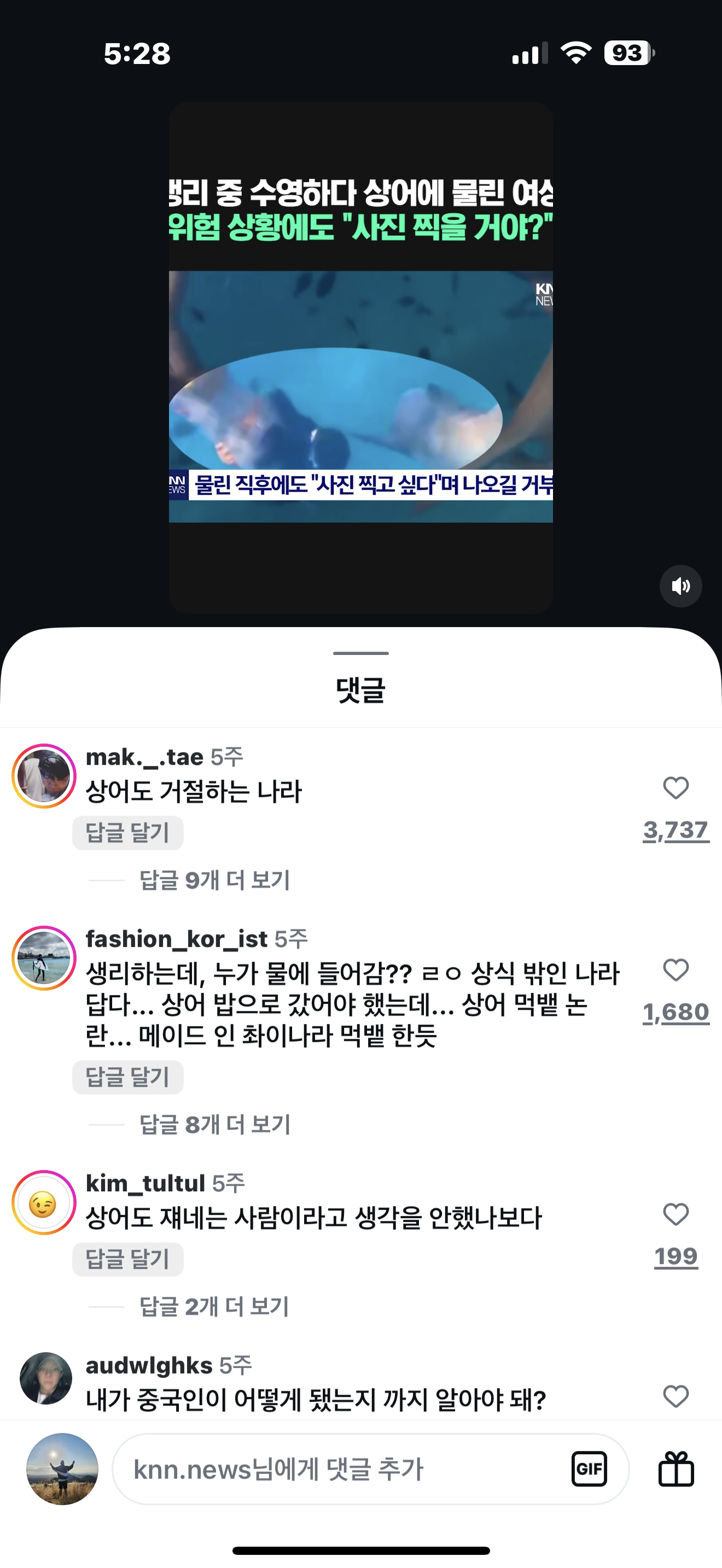Open the GIF picker
This screenshot has width=722, height=1568.
coord(589,1469)
